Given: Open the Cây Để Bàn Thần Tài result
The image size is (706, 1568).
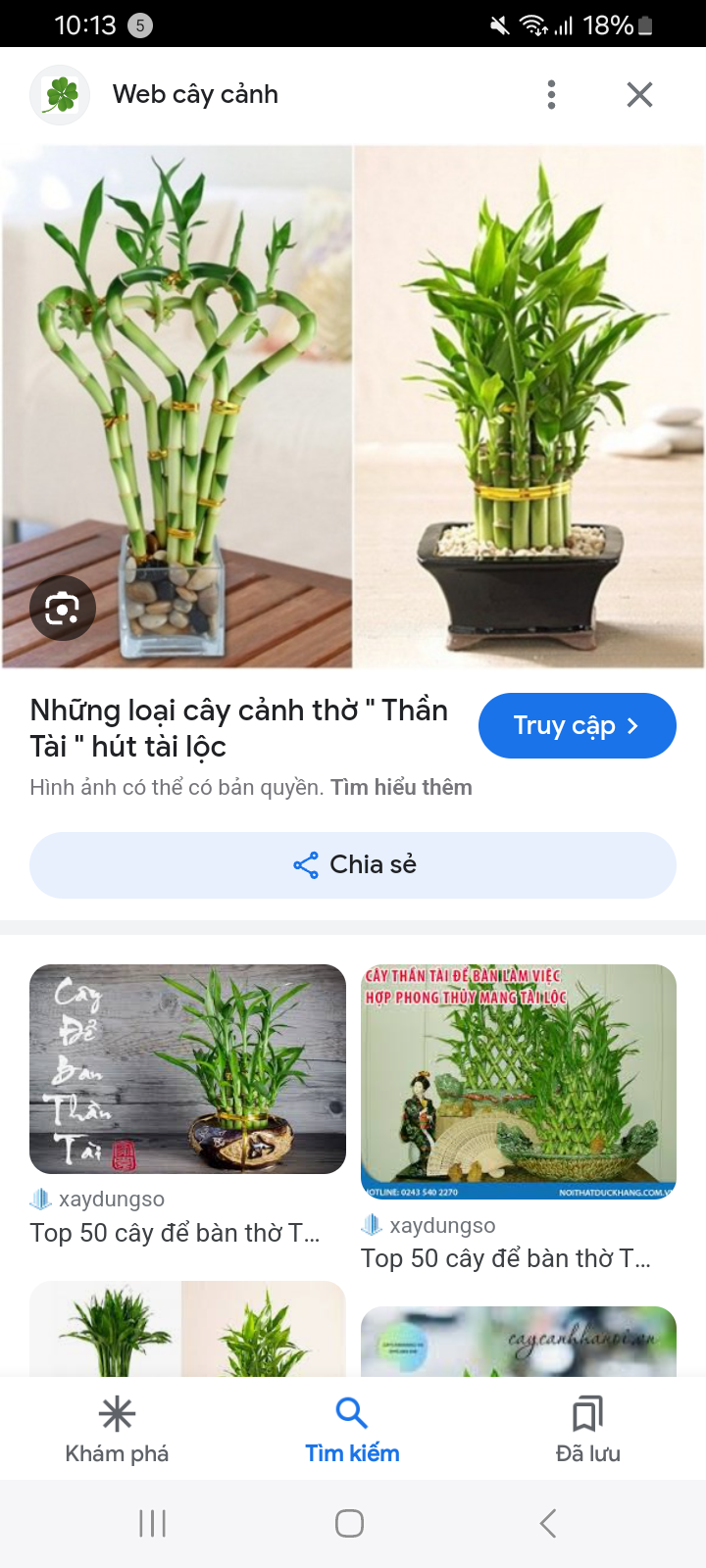Looking at the screenshot, I should 187,1070.
